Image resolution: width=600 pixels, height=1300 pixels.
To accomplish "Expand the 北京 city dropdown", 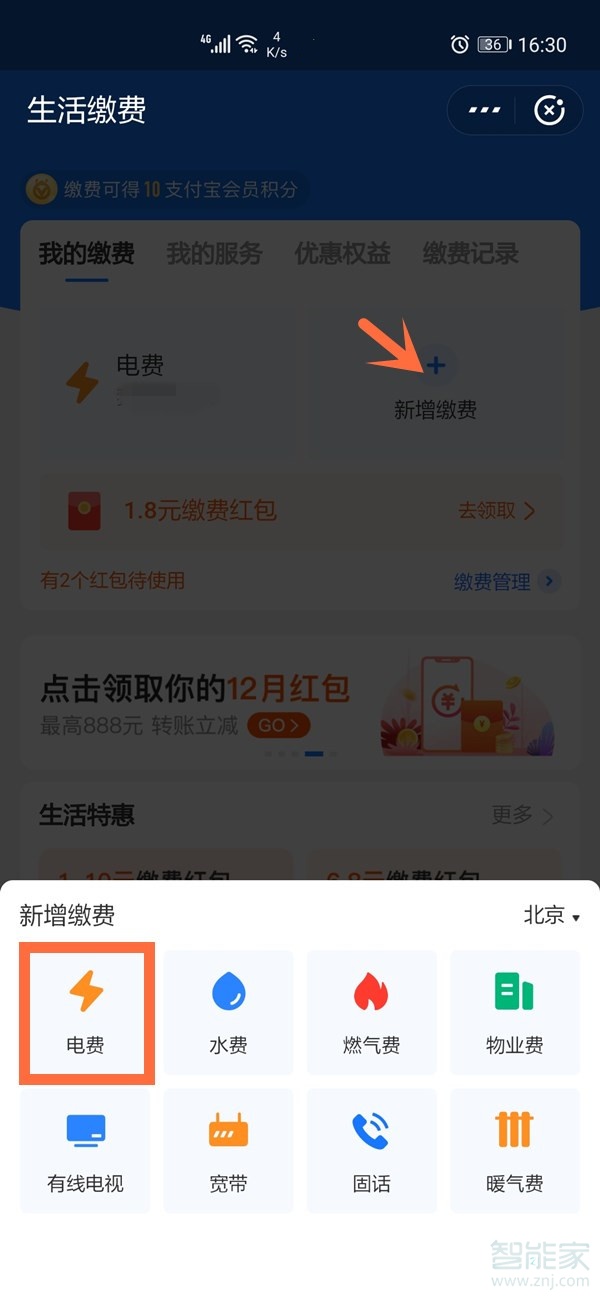I will pos(551,915).
